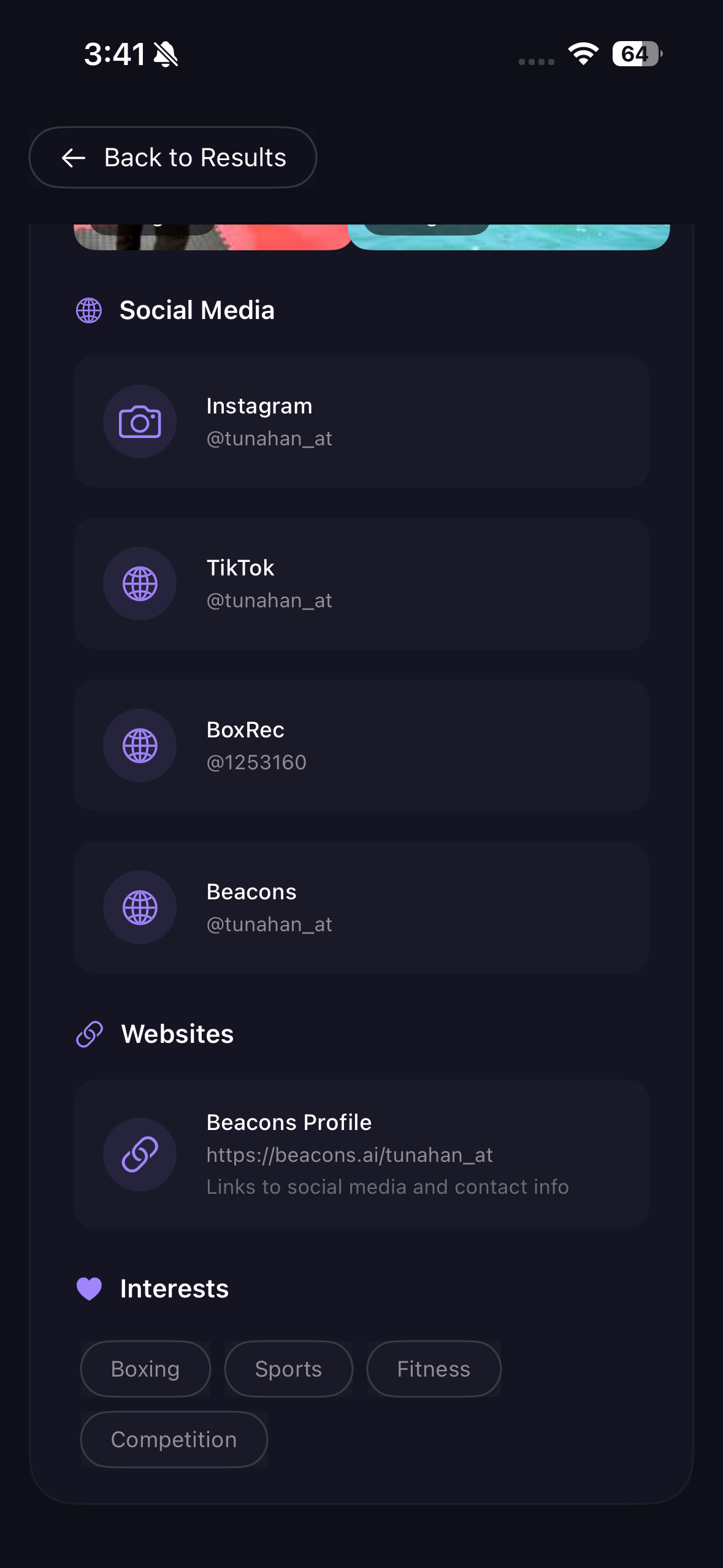Select the globe icon on the TikTok card

click(x=140, y=584)
